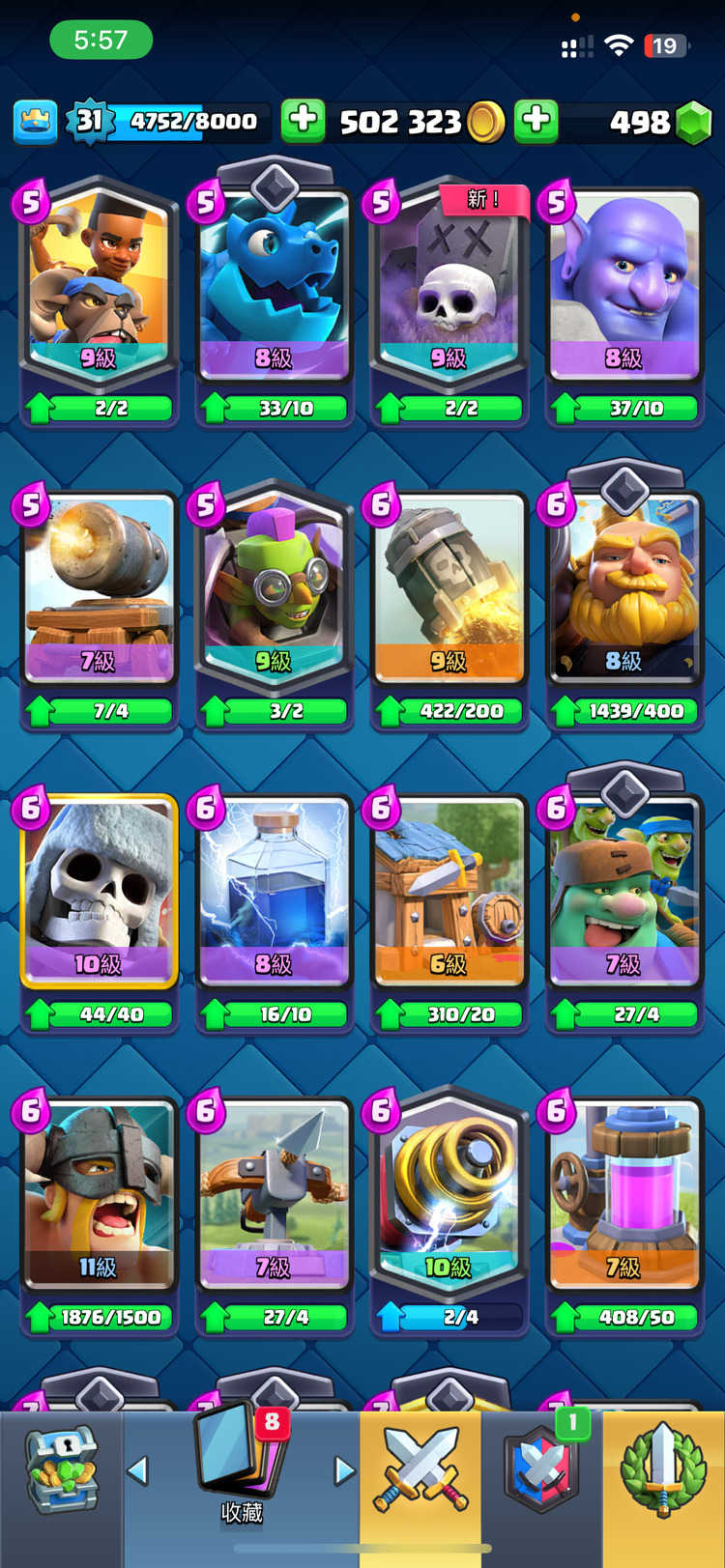Add more gold with plus button
Viewport: 725px width, 1568px height.
coord(303,122)
